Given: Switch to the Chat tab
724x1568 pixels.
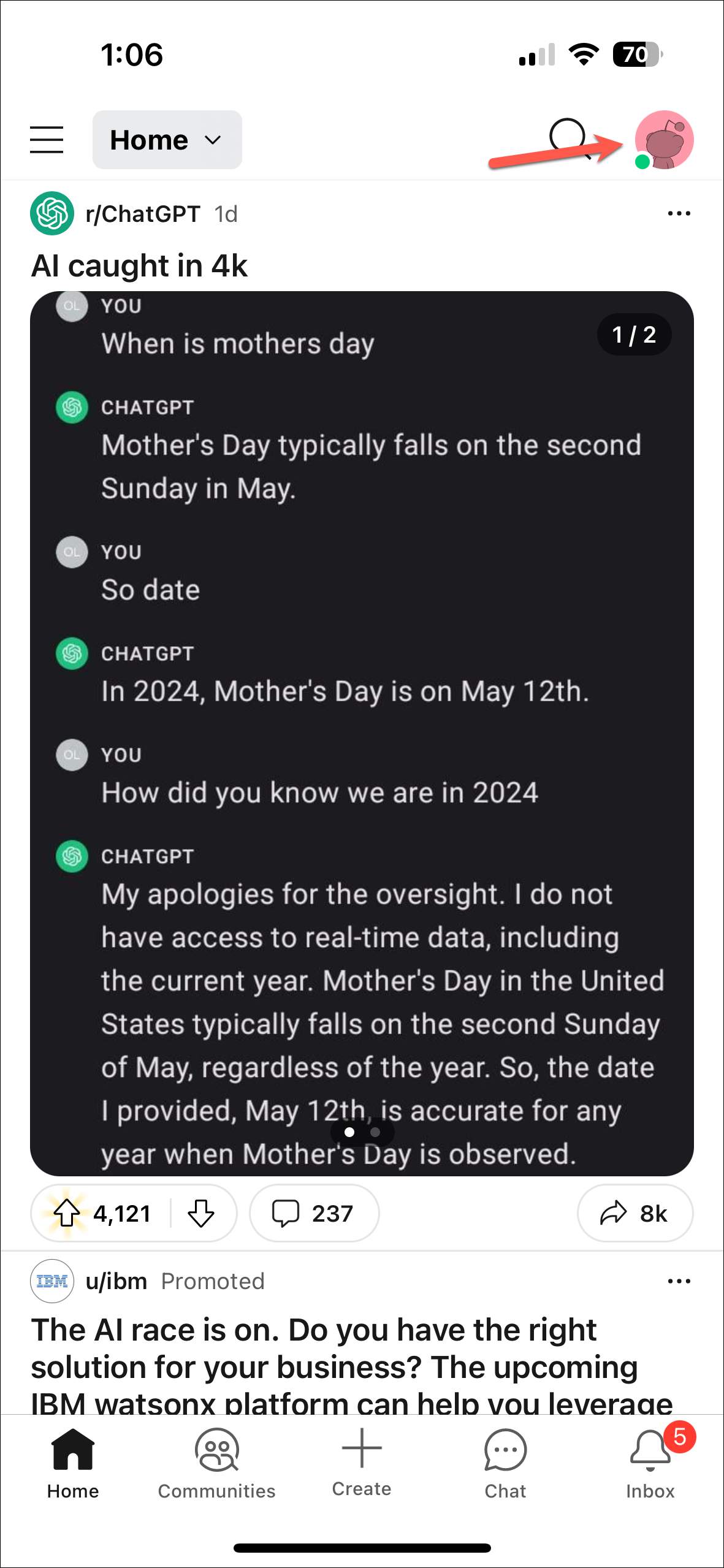Looking at the screenshot, I should tap(505, 1464).
